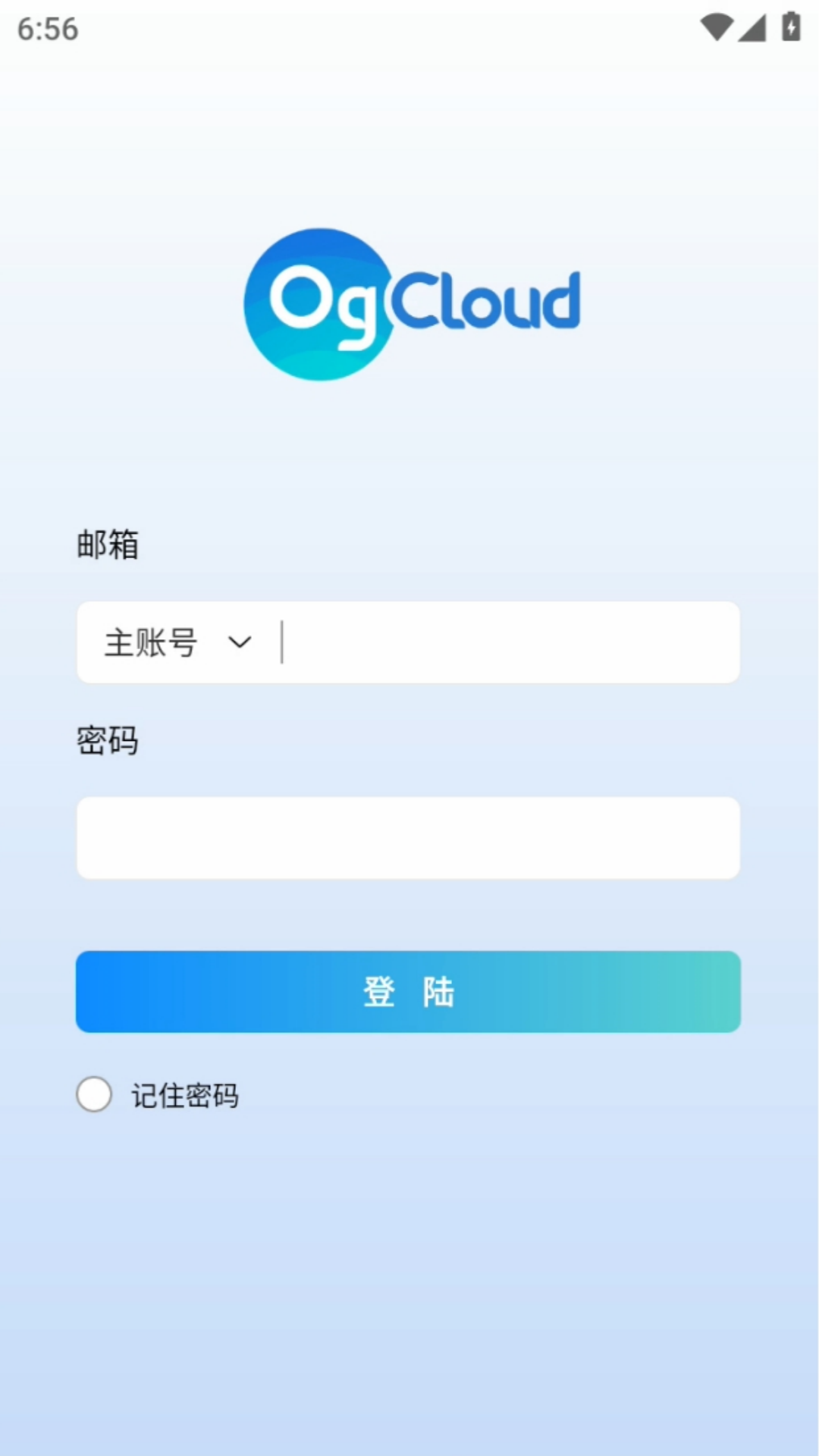Screen dimensions: 819x1456
Task: Place cursor in the password input box
Action: click(408, 837)
